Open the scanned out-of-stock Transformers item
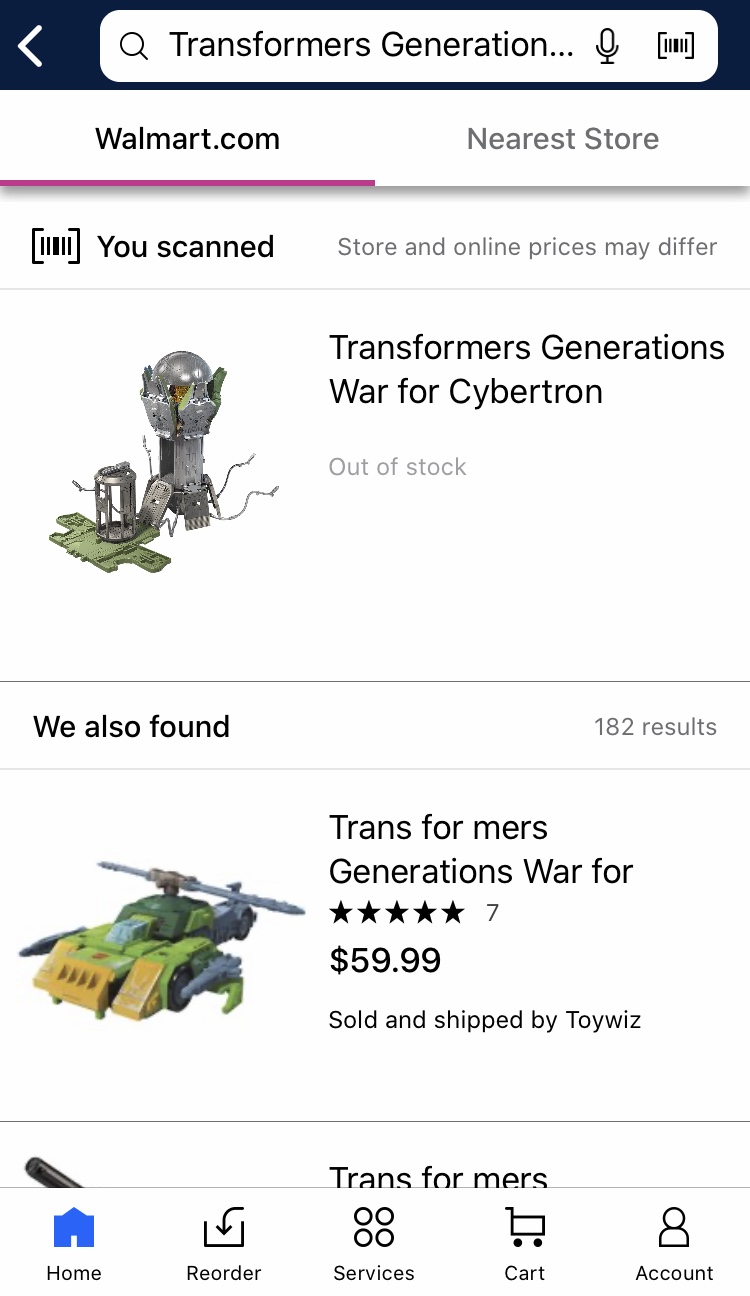Screen dimensions: 750x1296 [x=375, y=485]
